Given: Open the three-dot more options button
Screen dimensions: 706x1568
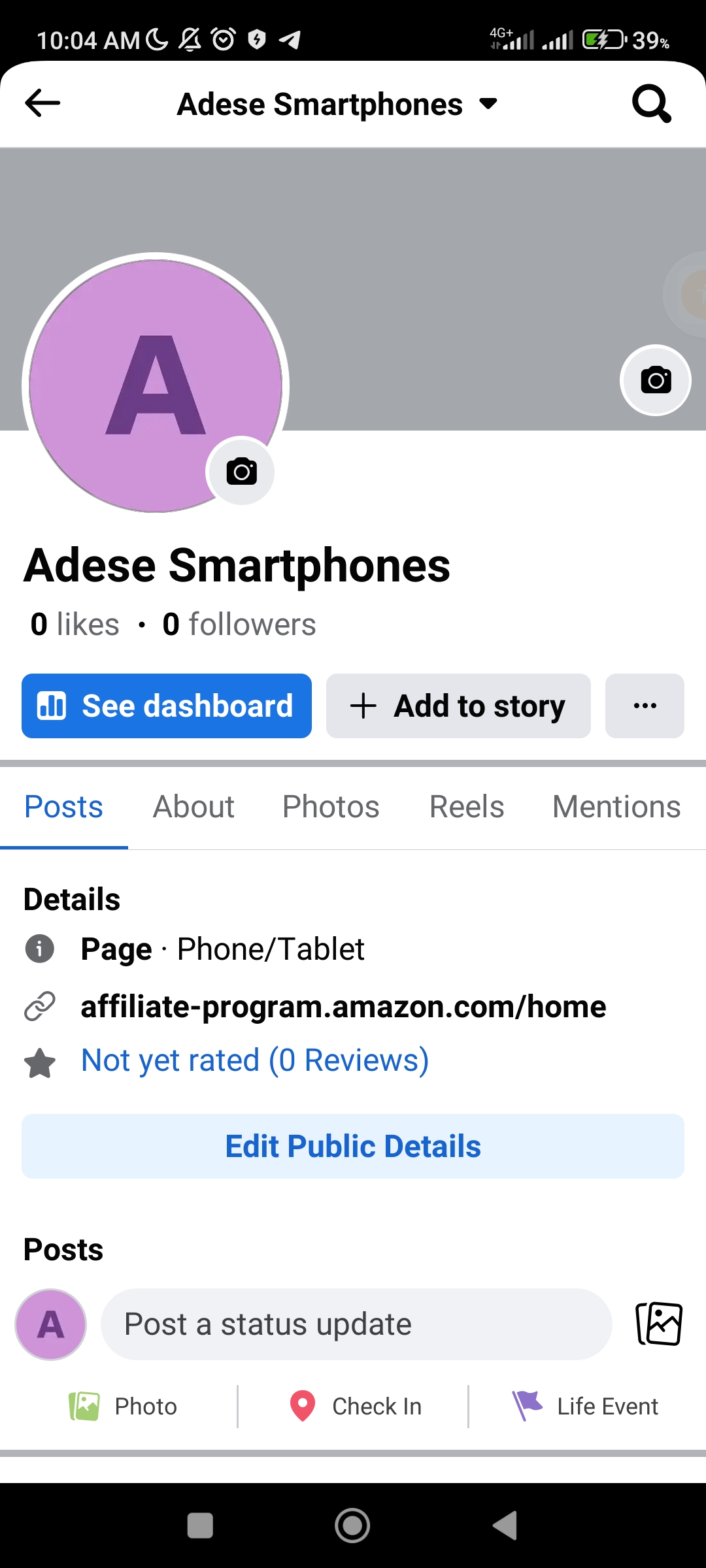Looking at the screenshot, I should [x=645, y=706].
